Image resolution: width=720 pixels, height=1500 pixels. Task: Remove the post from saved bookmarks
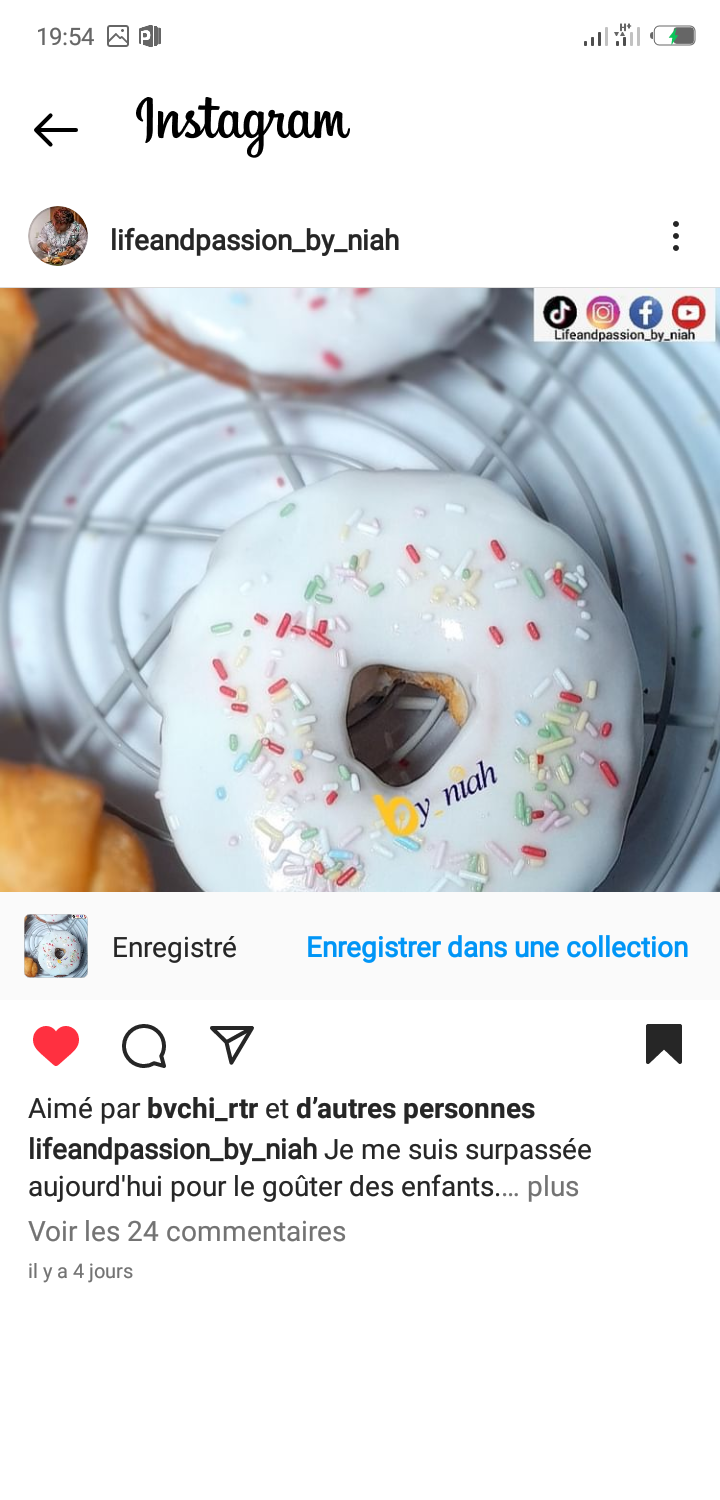pos(664,1044)
